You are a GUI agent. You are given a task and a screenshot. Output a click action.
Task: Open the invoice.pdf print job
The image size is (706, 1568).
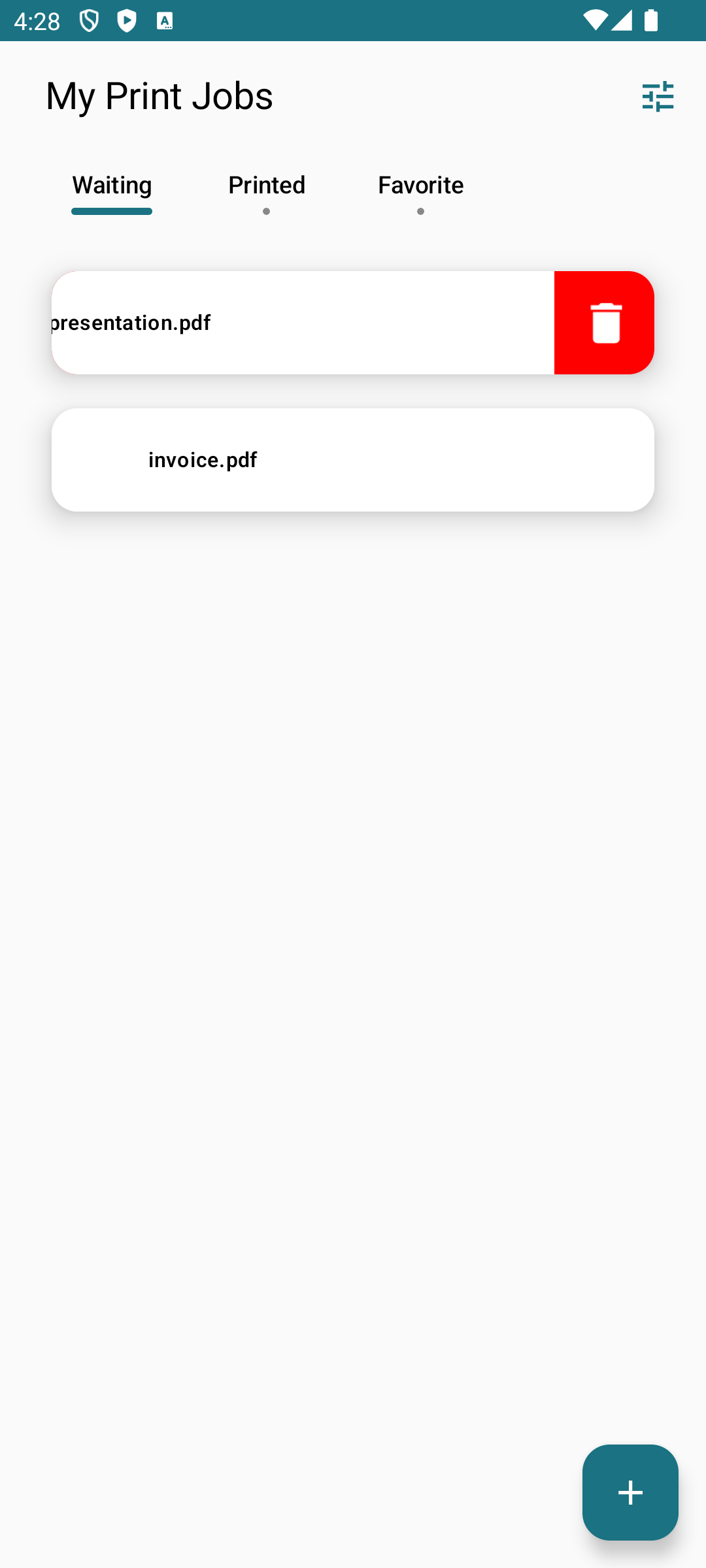click(x=353, y=460)
